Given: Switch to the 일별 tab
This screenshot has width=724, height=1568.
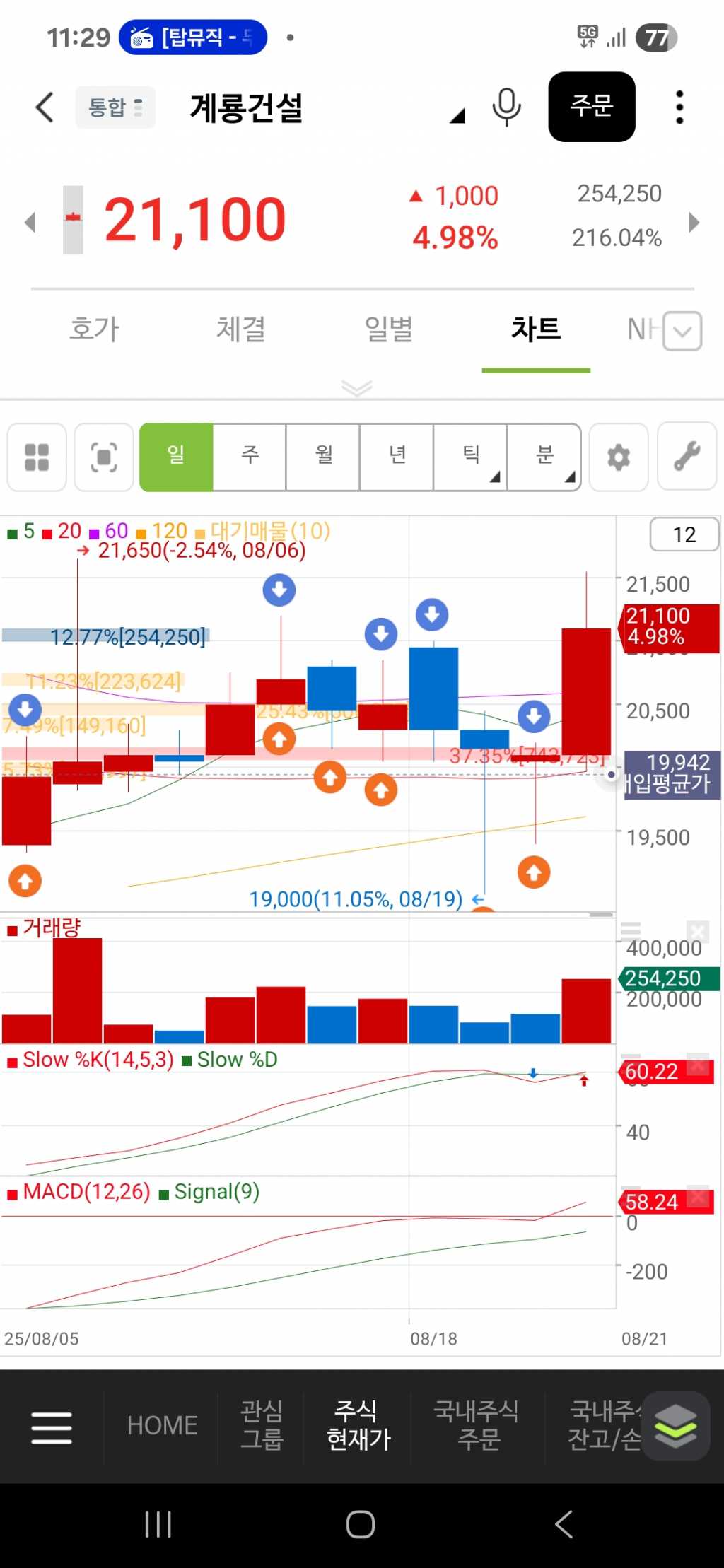Looking at the screenshot, I should click(x=388, y=329).
